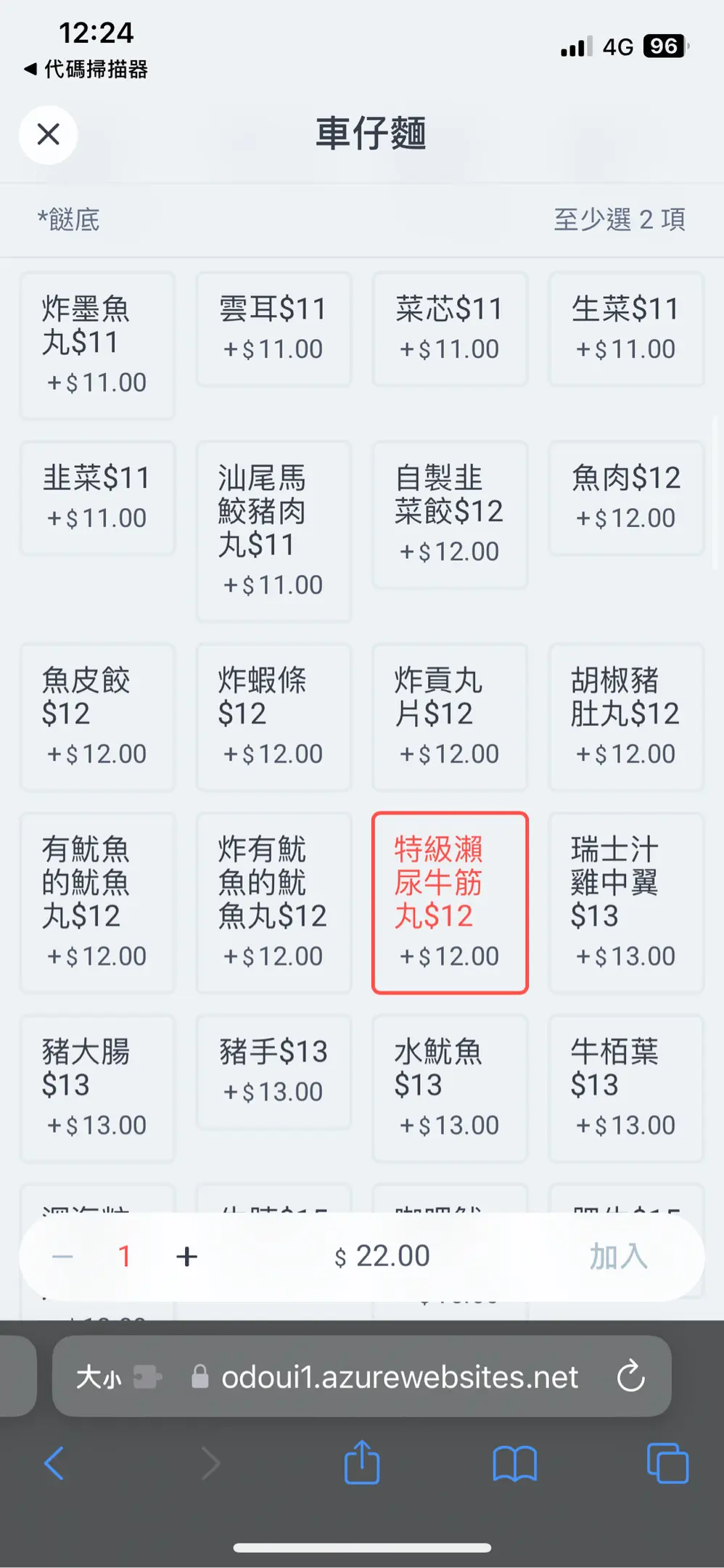This screenshot has height=1568, width=724.
Task: Select the 炸墨魚丸$11 topping
Action: pyautogui.click(x=97, y=346)
